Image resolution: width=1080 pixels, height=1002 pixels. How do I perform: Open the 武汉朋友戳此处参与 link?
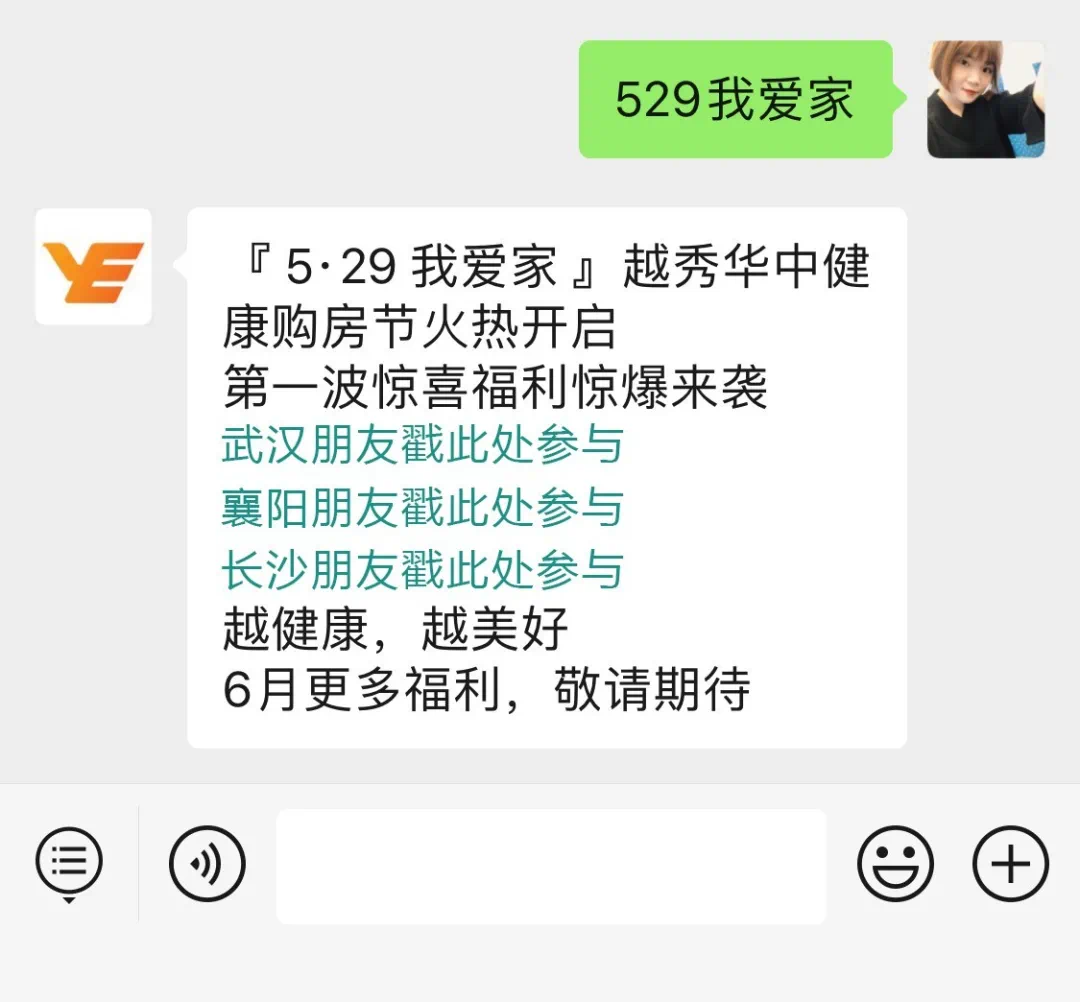[x=422, y=446]
